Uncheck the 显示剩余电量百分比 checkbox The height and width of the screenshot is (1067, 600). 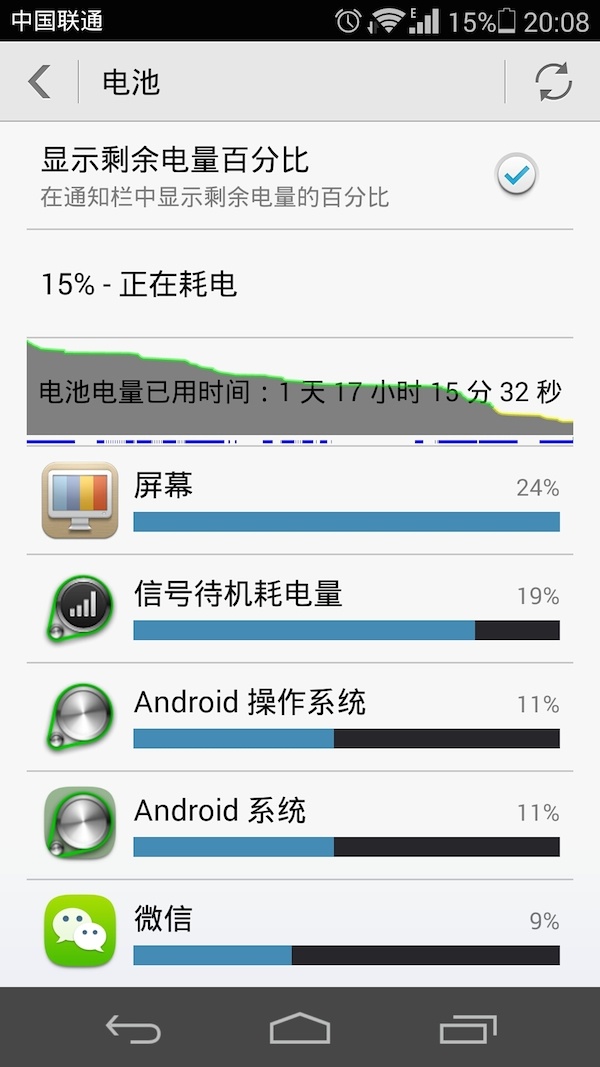tap(516, 176)
